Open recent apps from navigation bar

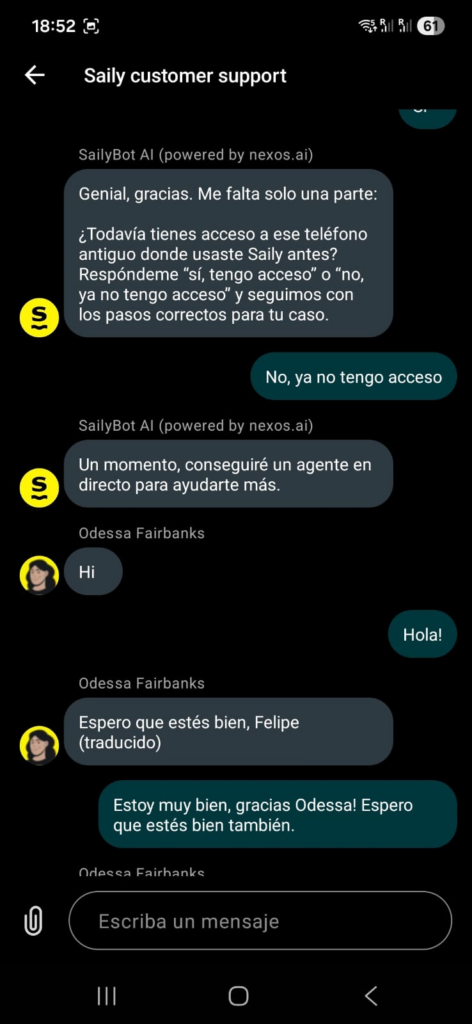click(x=106, y=996)
